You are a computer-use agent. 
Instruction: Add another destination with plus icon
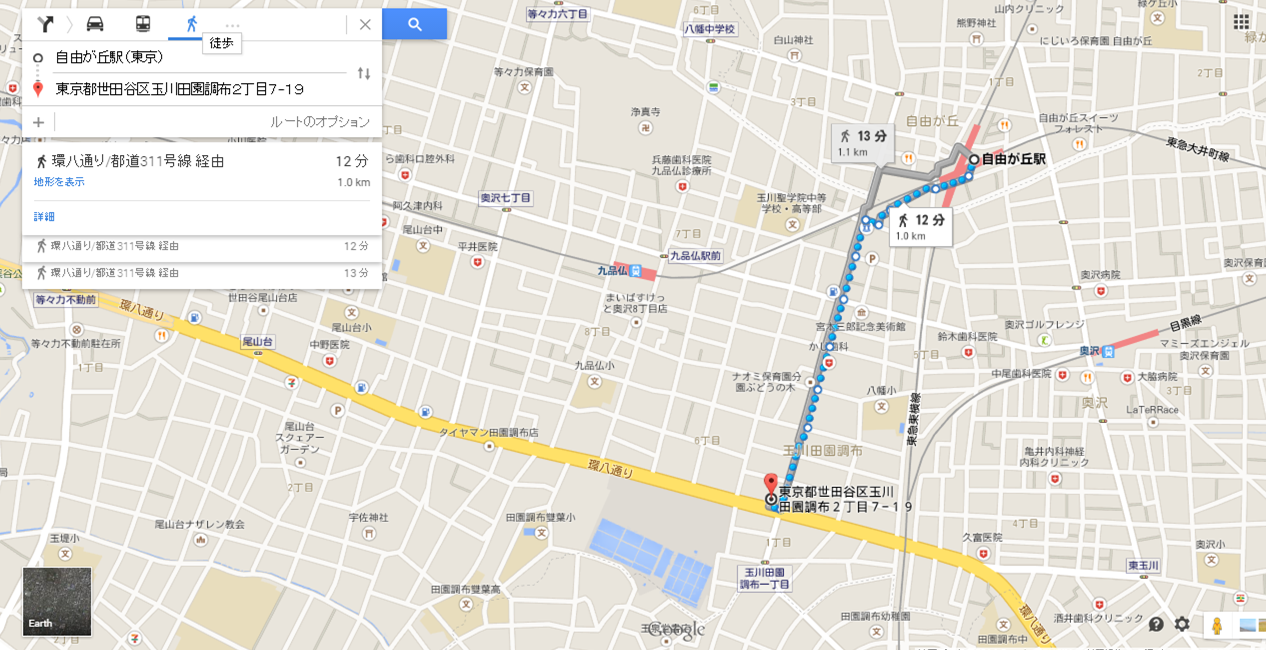(x=38, y=122)
